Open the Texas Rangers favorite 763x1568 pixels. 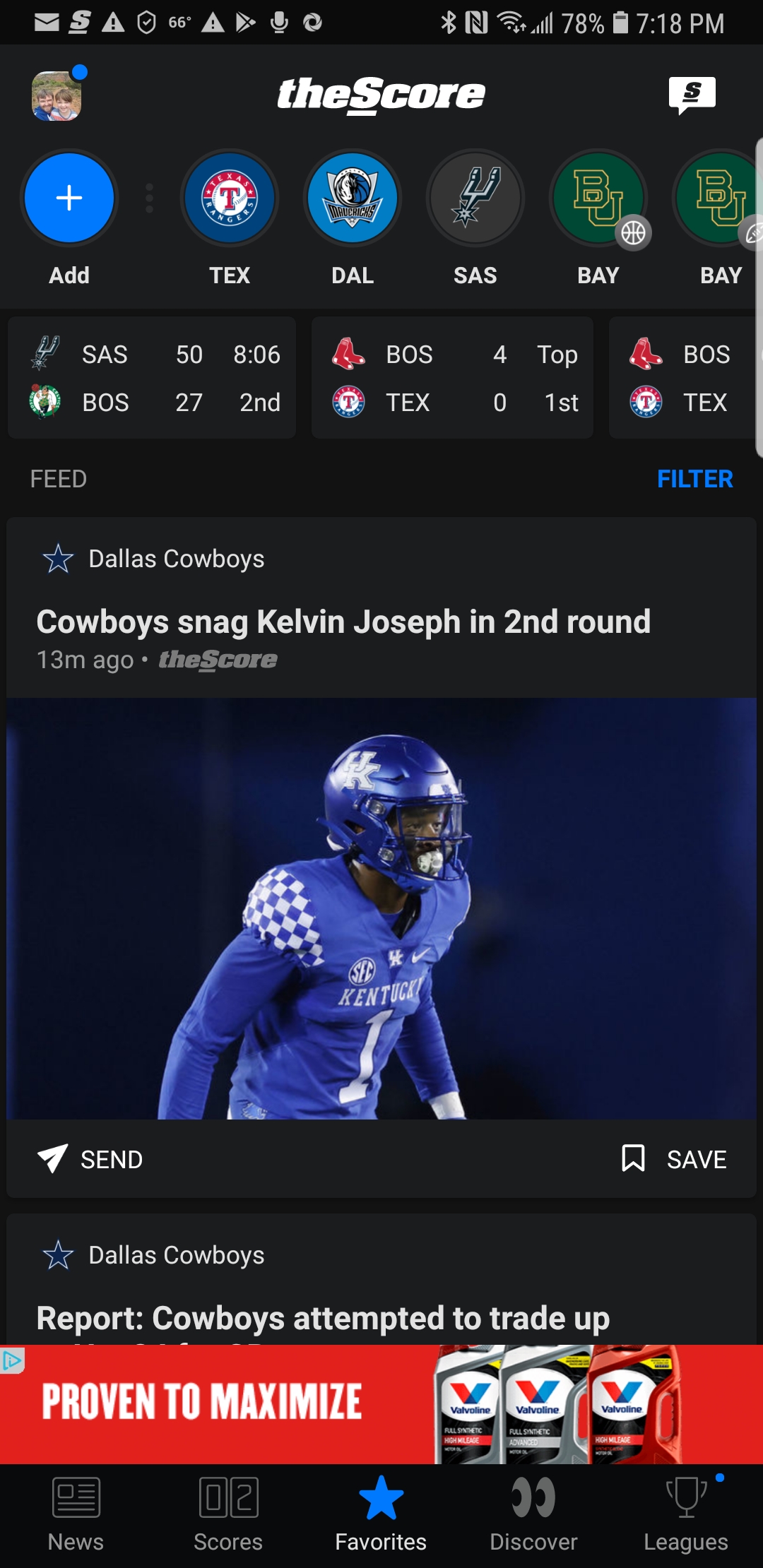click(230, 198)
